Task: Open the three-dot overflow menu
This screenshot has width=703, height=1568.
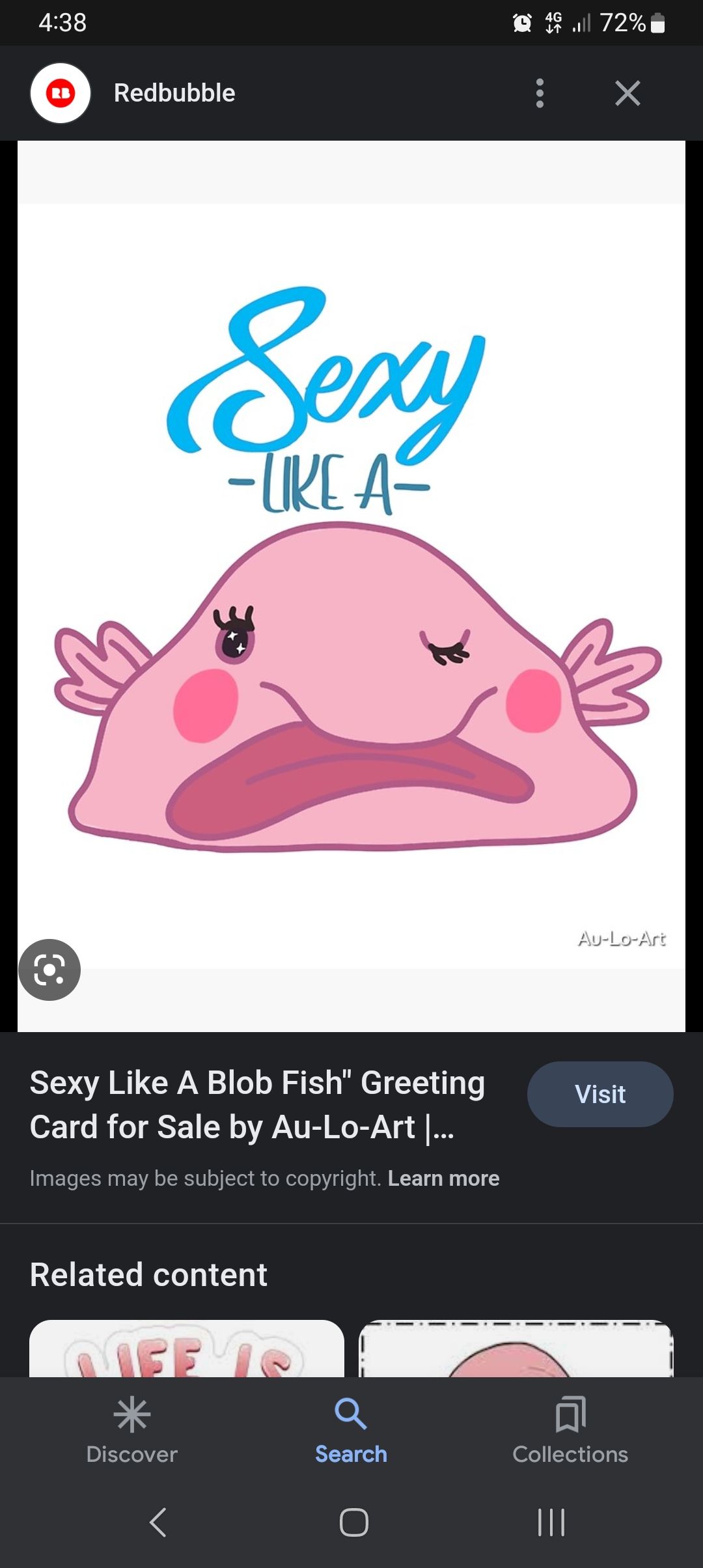Action: (x=540, y=93)
